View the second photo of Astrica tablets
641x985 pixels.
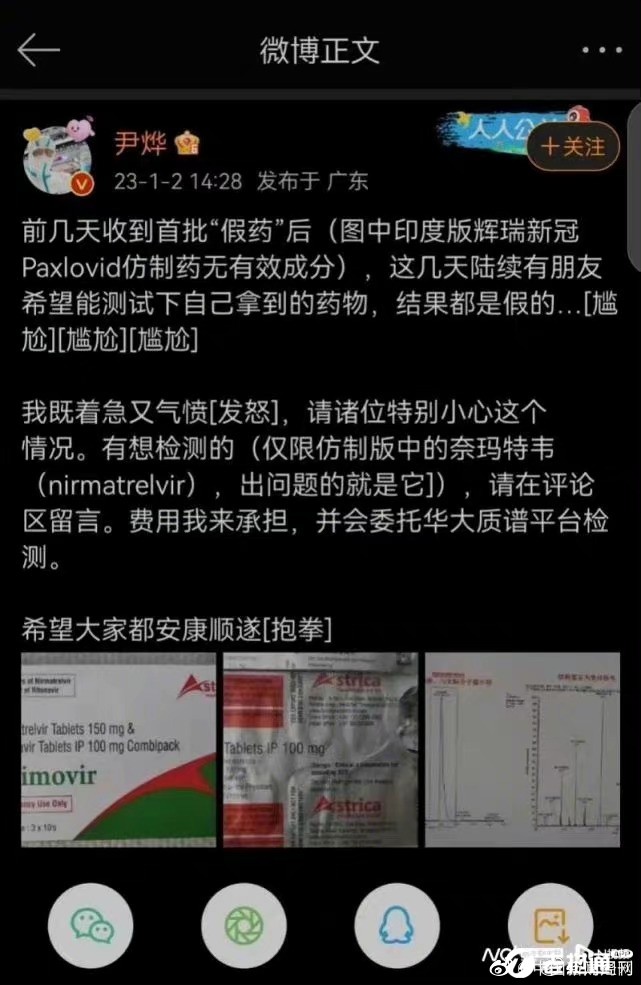point(320,749)
